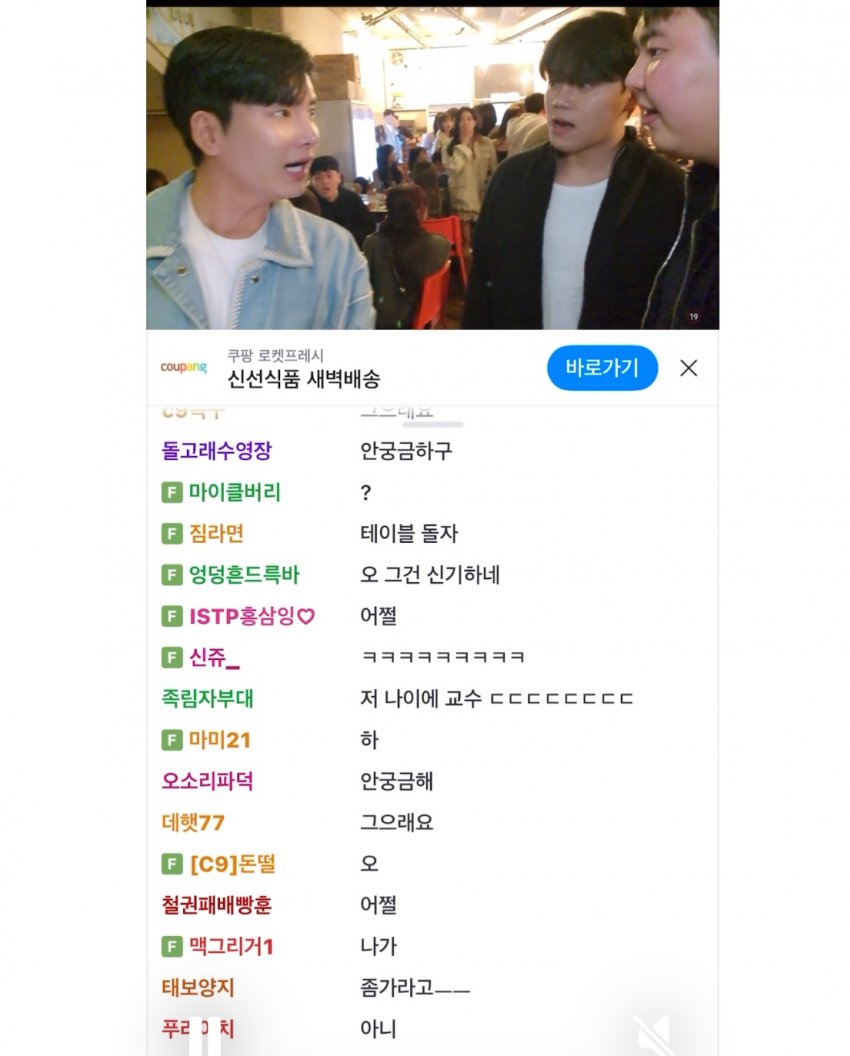Select chat user 맥그리거1
The height and width of the screenshot is (1056, 850).
230,946
